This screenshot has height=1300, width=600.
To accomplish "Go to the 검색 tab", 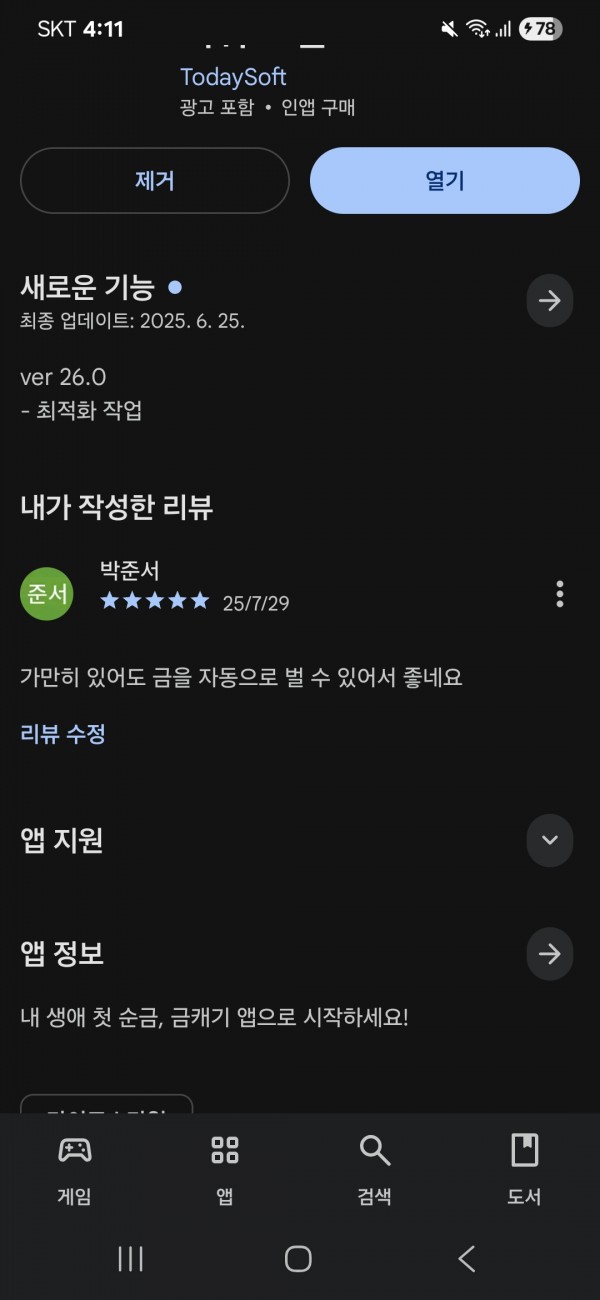I will [x=375, y=1170].
